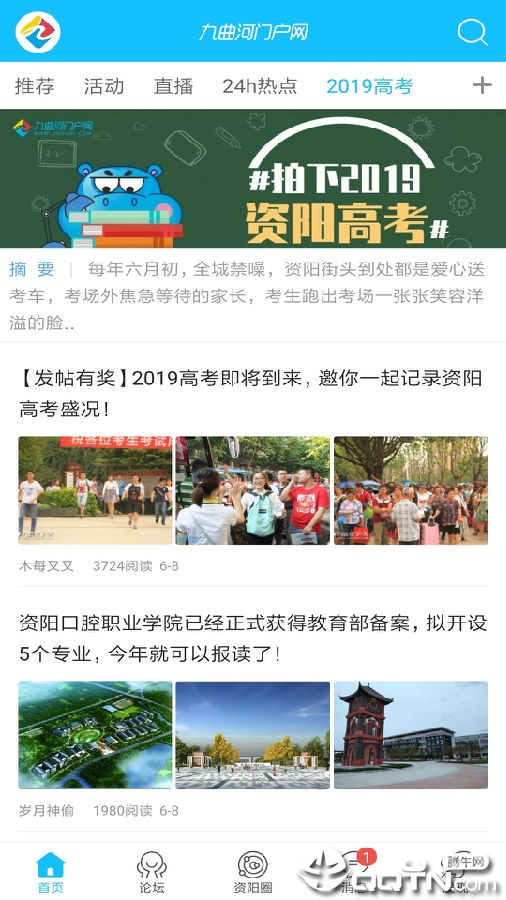This screenshot has width=506, height=900.
Task: Open the search icon in the header
Action: (x=472, y=32)
